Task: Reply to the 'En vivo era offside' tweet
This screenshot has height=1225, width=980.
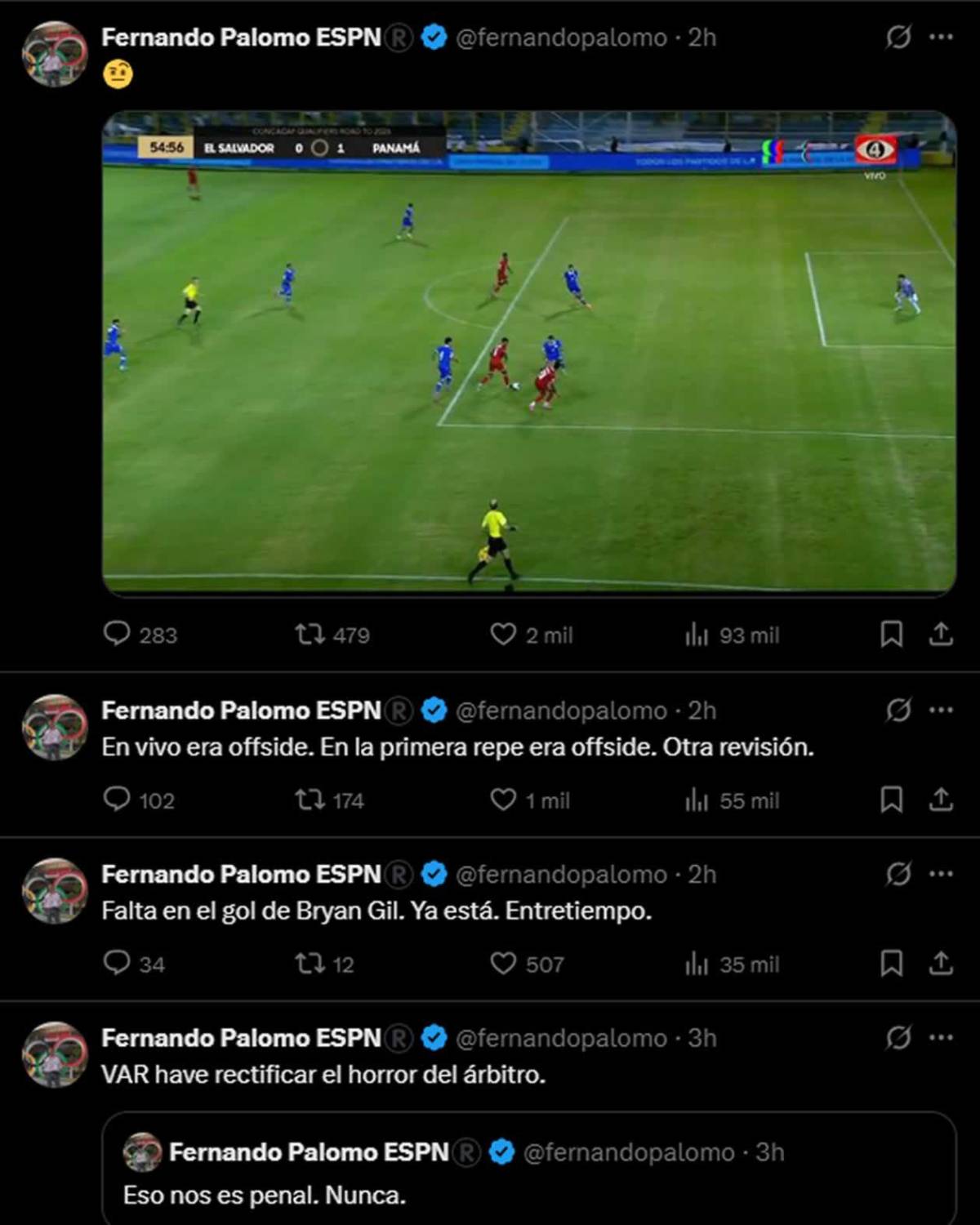Action: [x=117, y=799]
